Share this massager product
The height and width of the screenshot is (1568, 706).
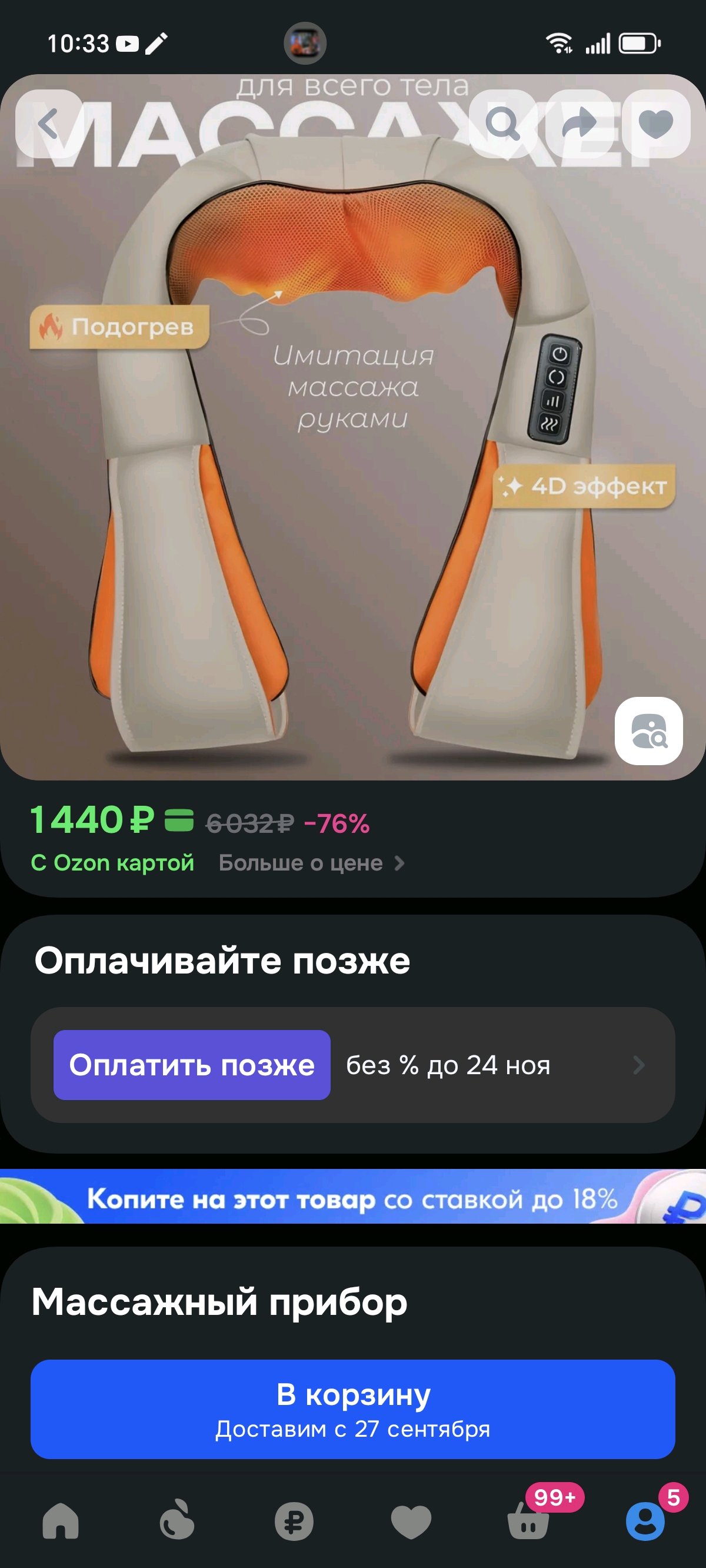(x=579, y=124)
